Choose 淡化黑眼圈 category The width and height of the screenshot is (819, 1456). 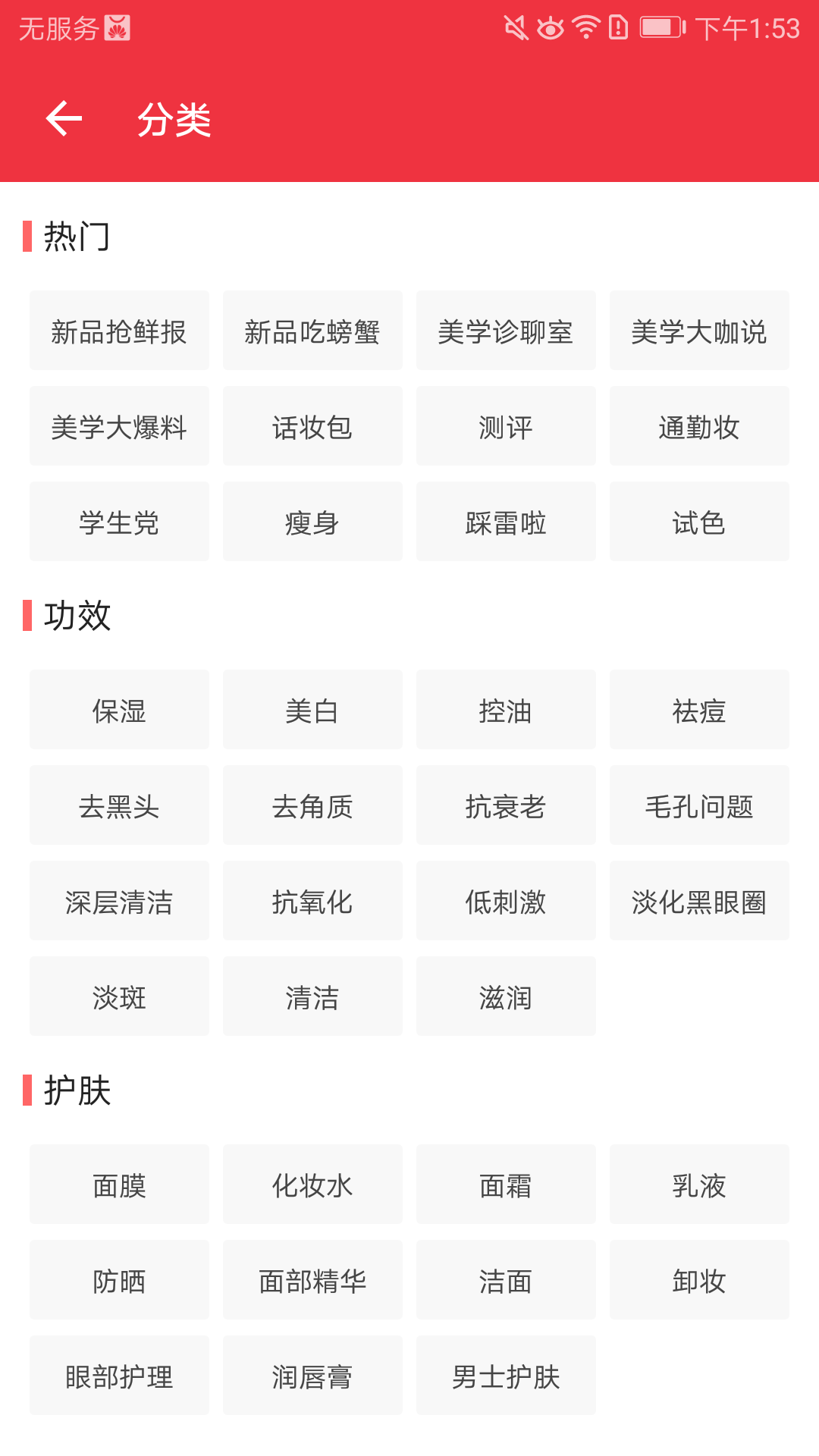pos(699,901)
